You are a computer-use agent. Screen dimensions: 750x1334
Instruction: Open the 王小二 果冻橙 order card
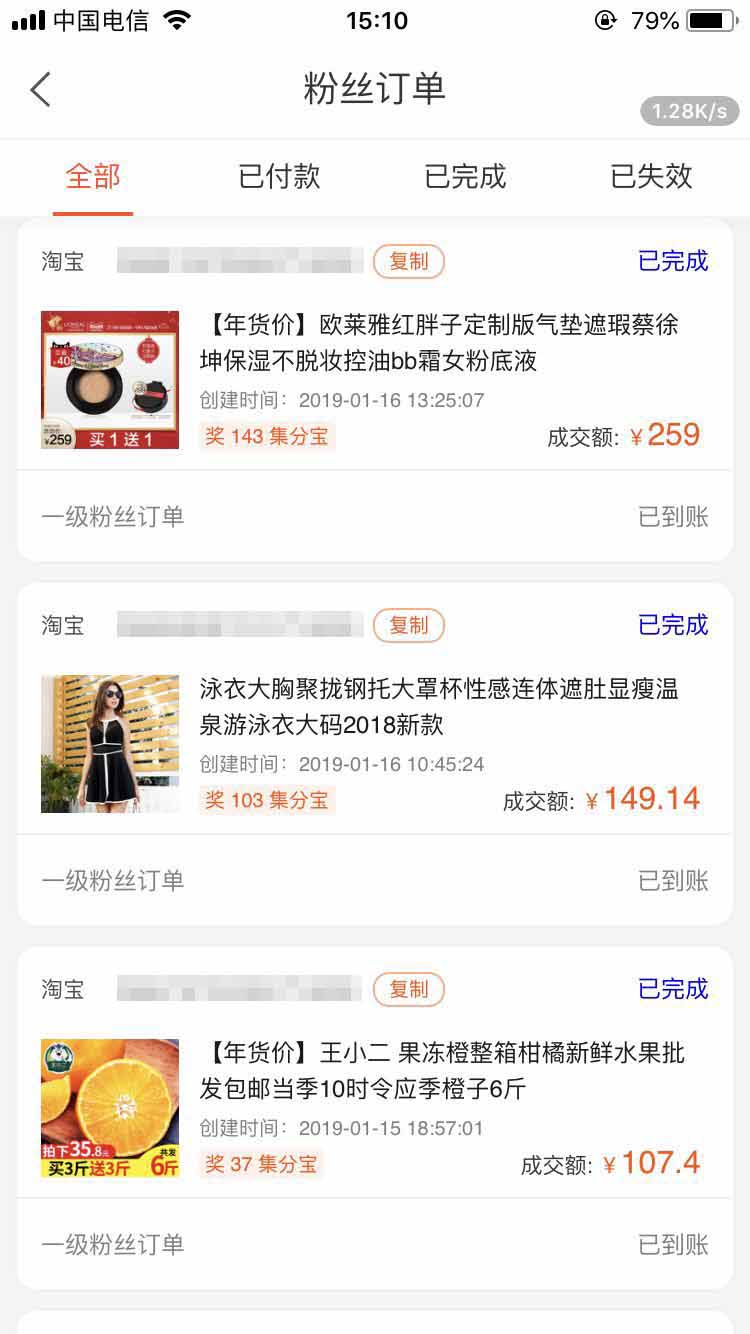(440, 1070)
